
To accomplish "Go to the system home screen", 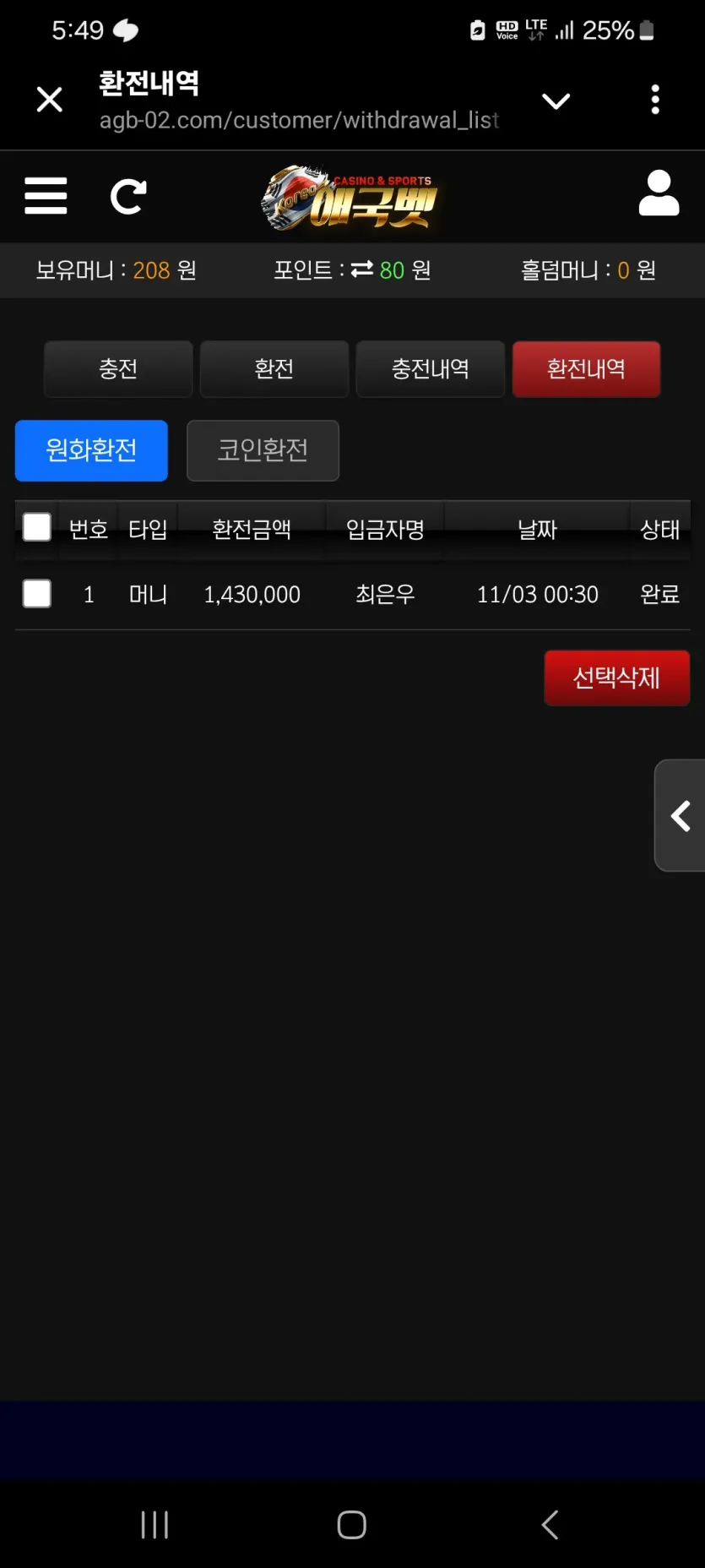I will 352,1525.
